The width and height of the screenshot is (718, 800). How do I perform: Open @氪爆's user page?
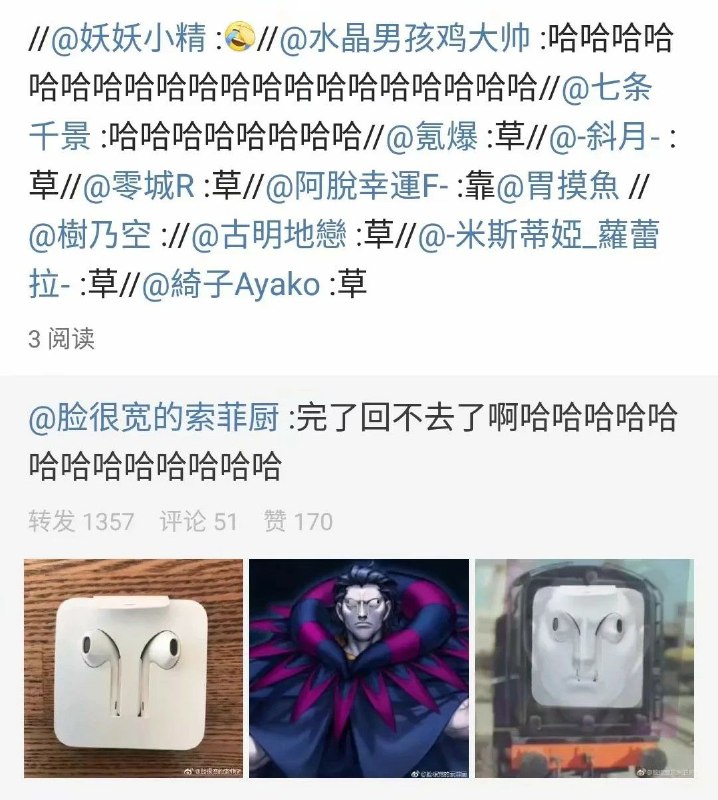point(432,135)
